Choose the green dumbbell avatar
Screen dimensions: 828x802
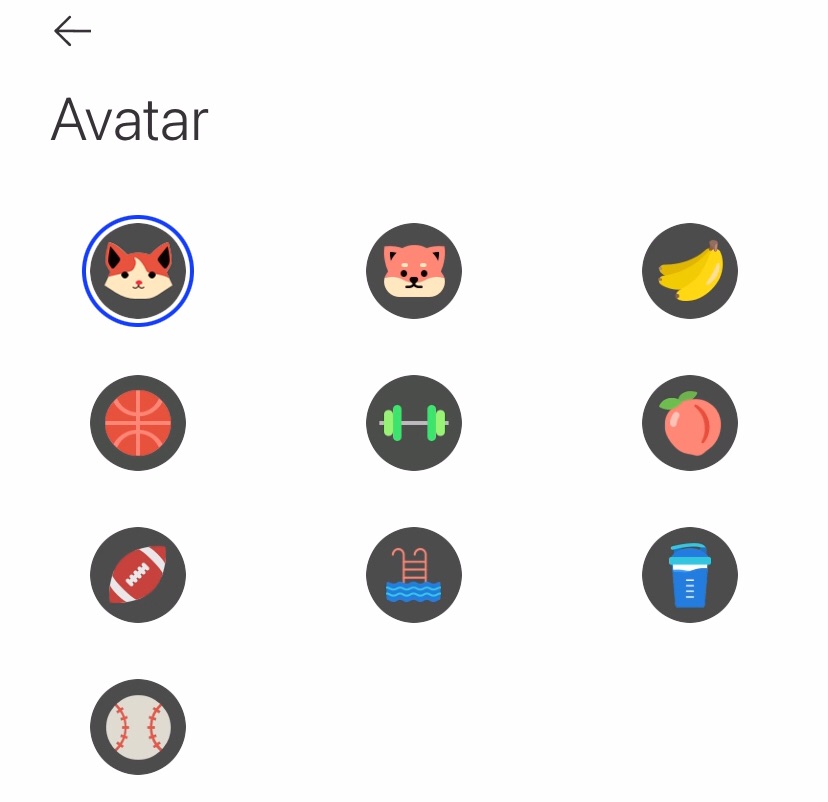click(414, 423)
